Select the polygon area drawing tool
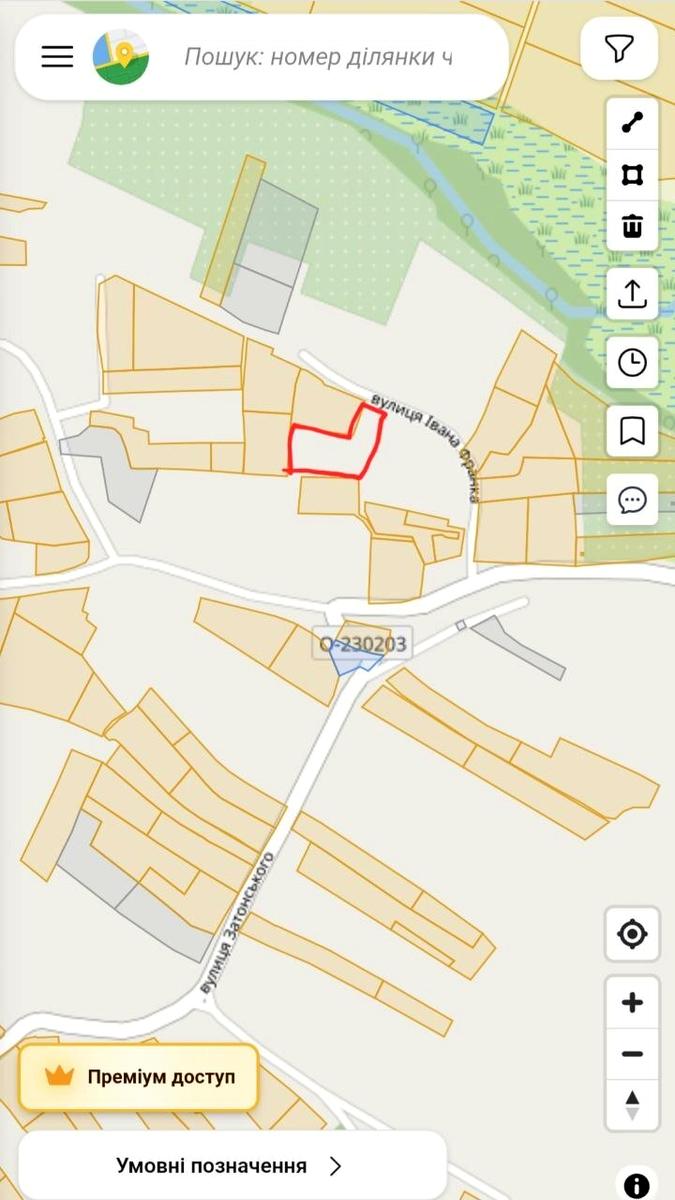The width and height of the screenshot is (675, 1200). [632, 175]
